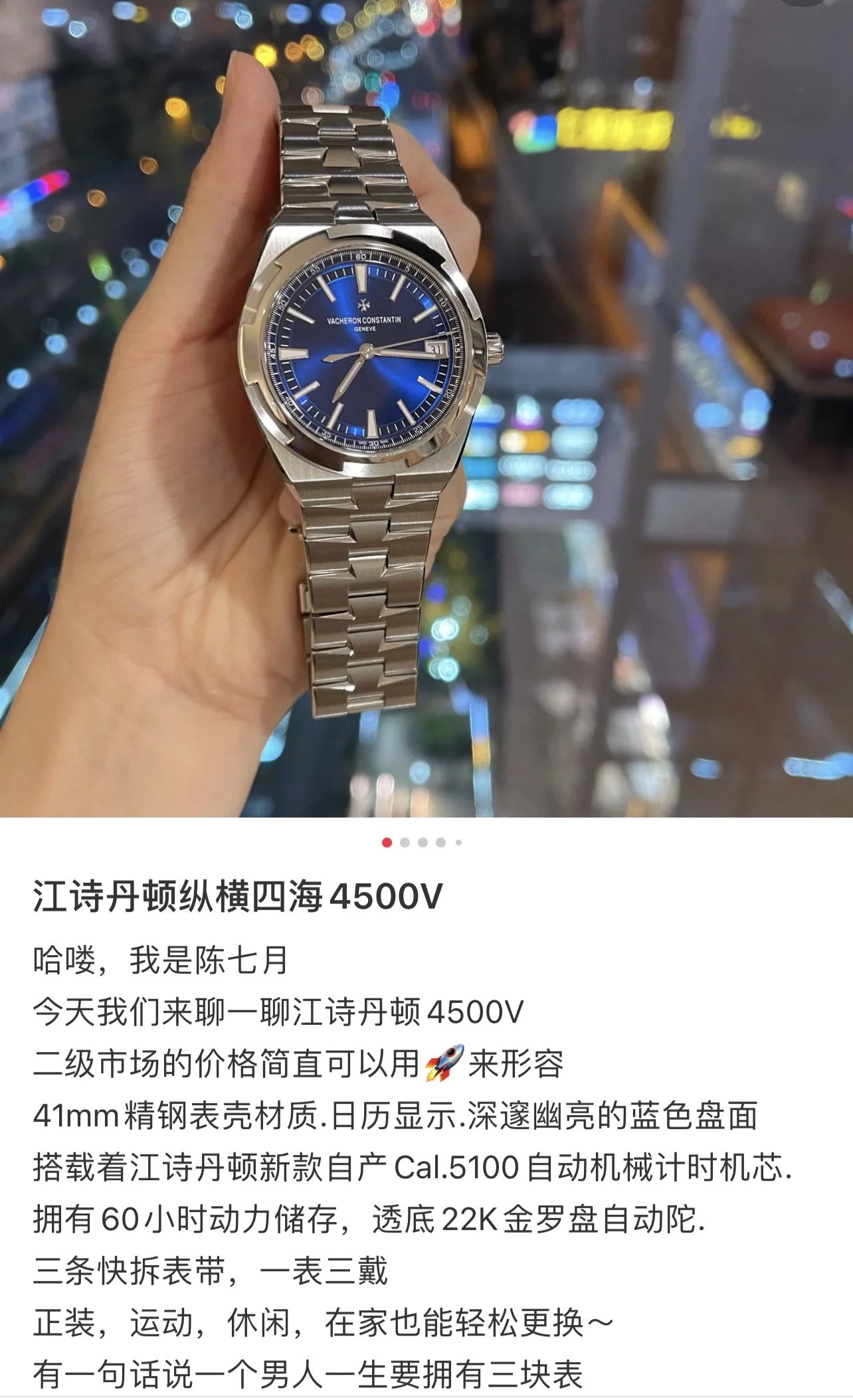Screen dimensions: 853x1400
Task: Open the Vacheron Constantin watch photo full screen
Action: pyautogui.click(x=427, y=408)
